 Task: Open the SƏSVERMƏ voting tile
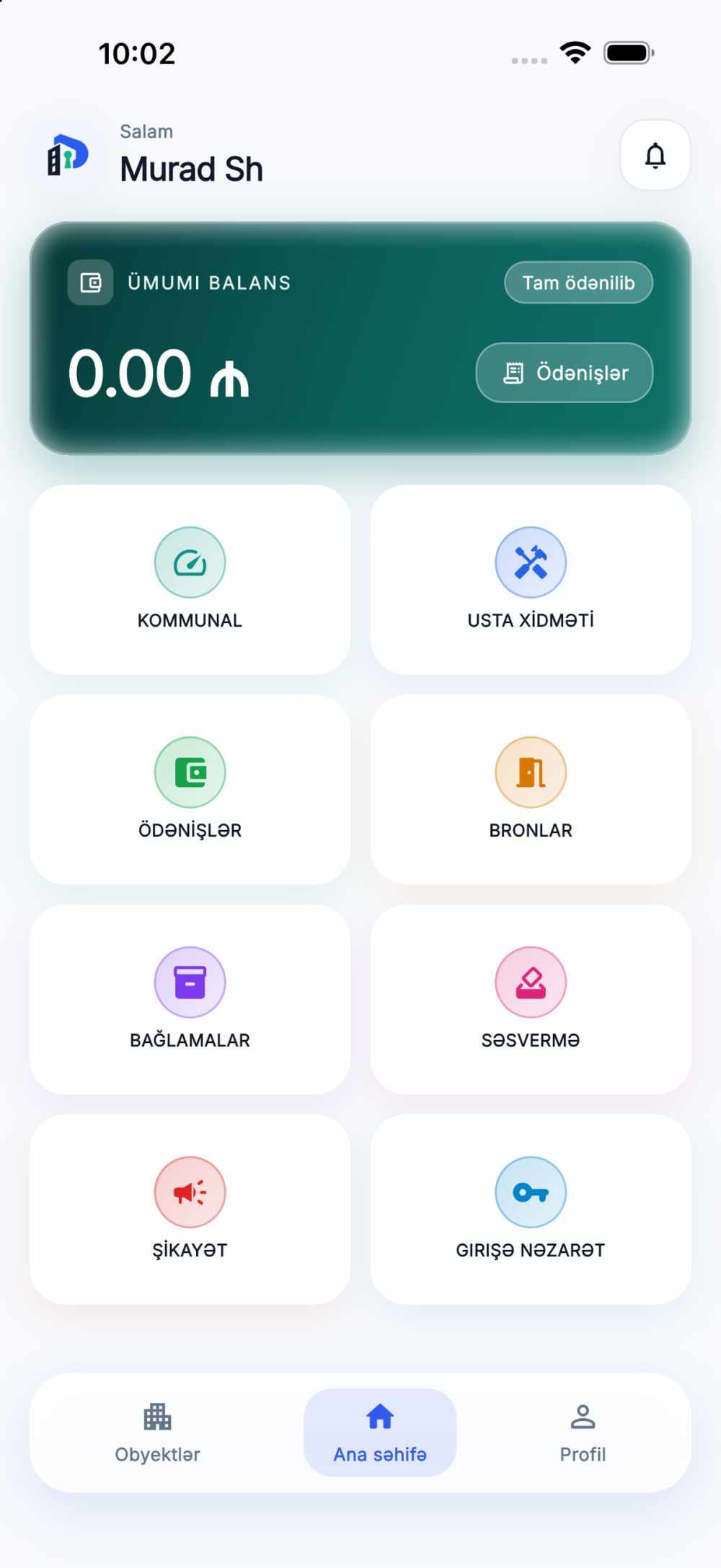[531, 999]
